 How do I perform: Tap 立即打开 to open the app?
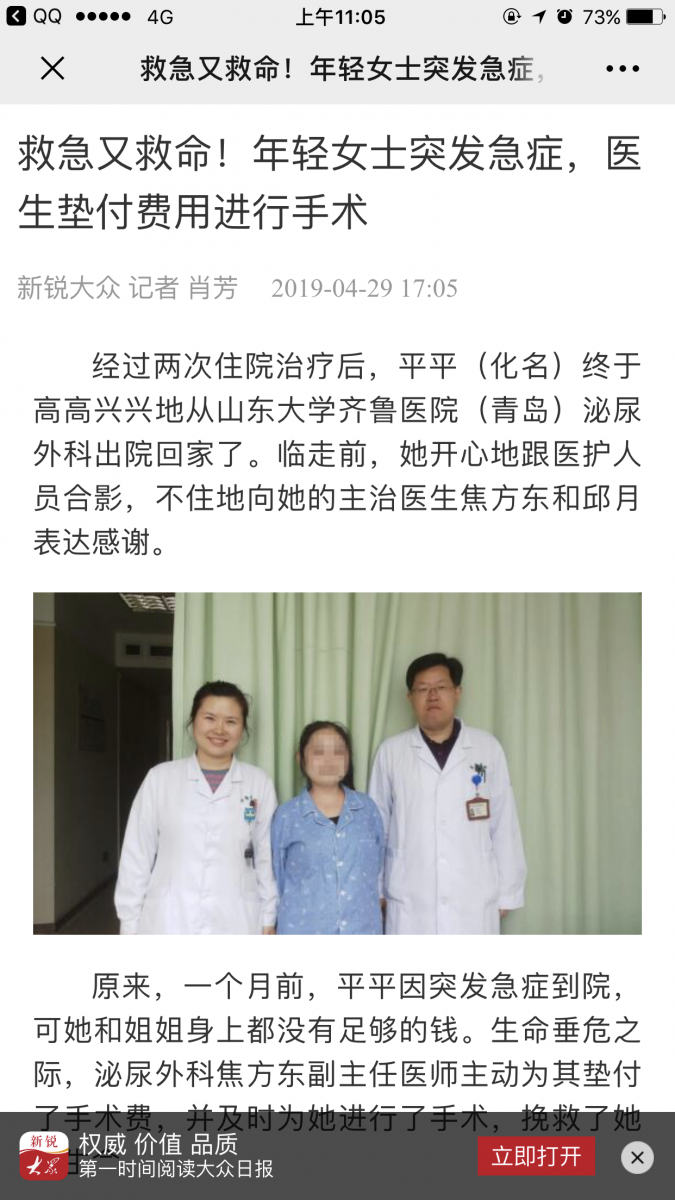click(x=536, y=1157)
